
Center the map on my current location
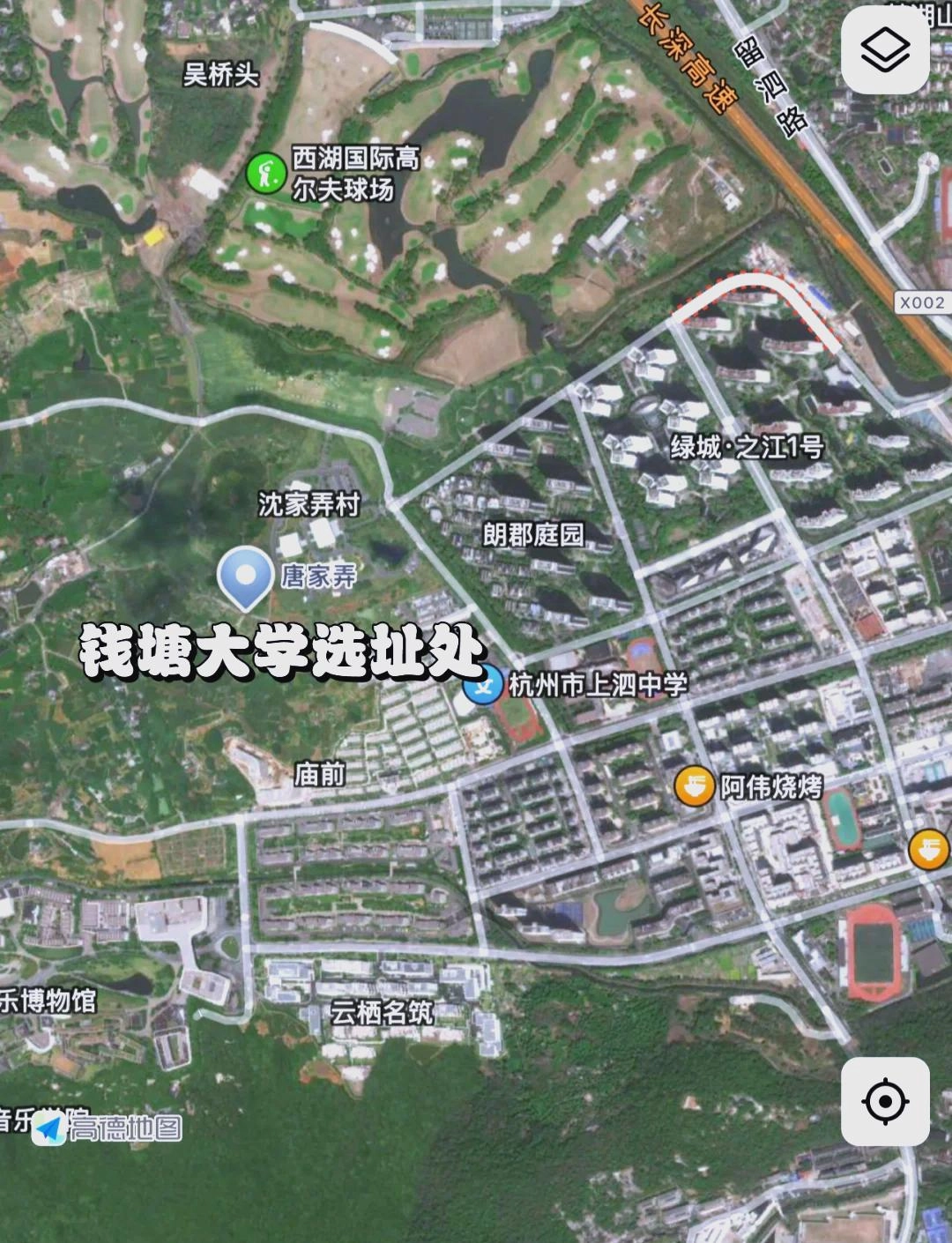885,1101
